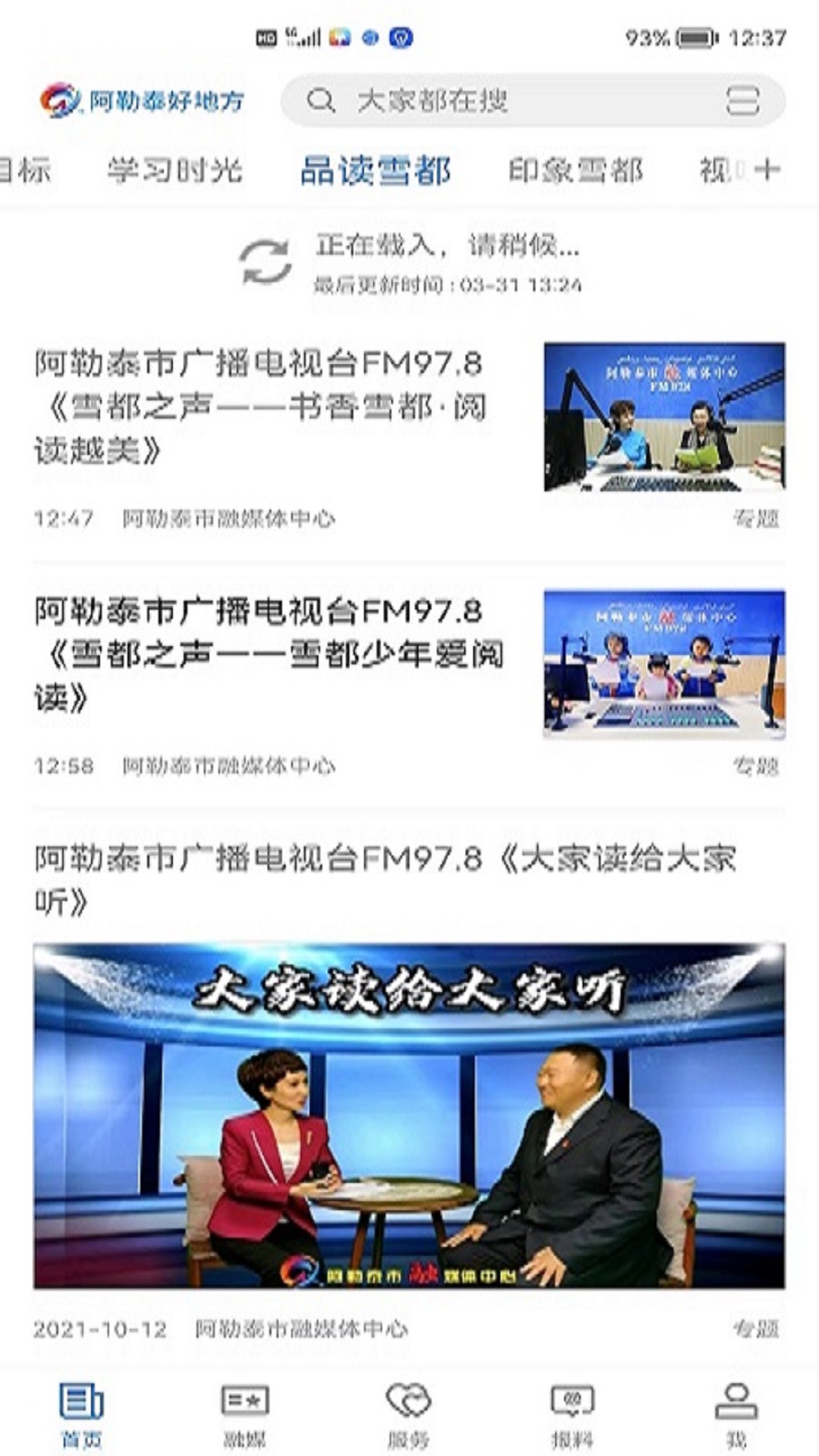Image resolution: width=819 pixels, height=1456 pixels.
Task: Add channels with the plus icon
Action: coord(767,169)
